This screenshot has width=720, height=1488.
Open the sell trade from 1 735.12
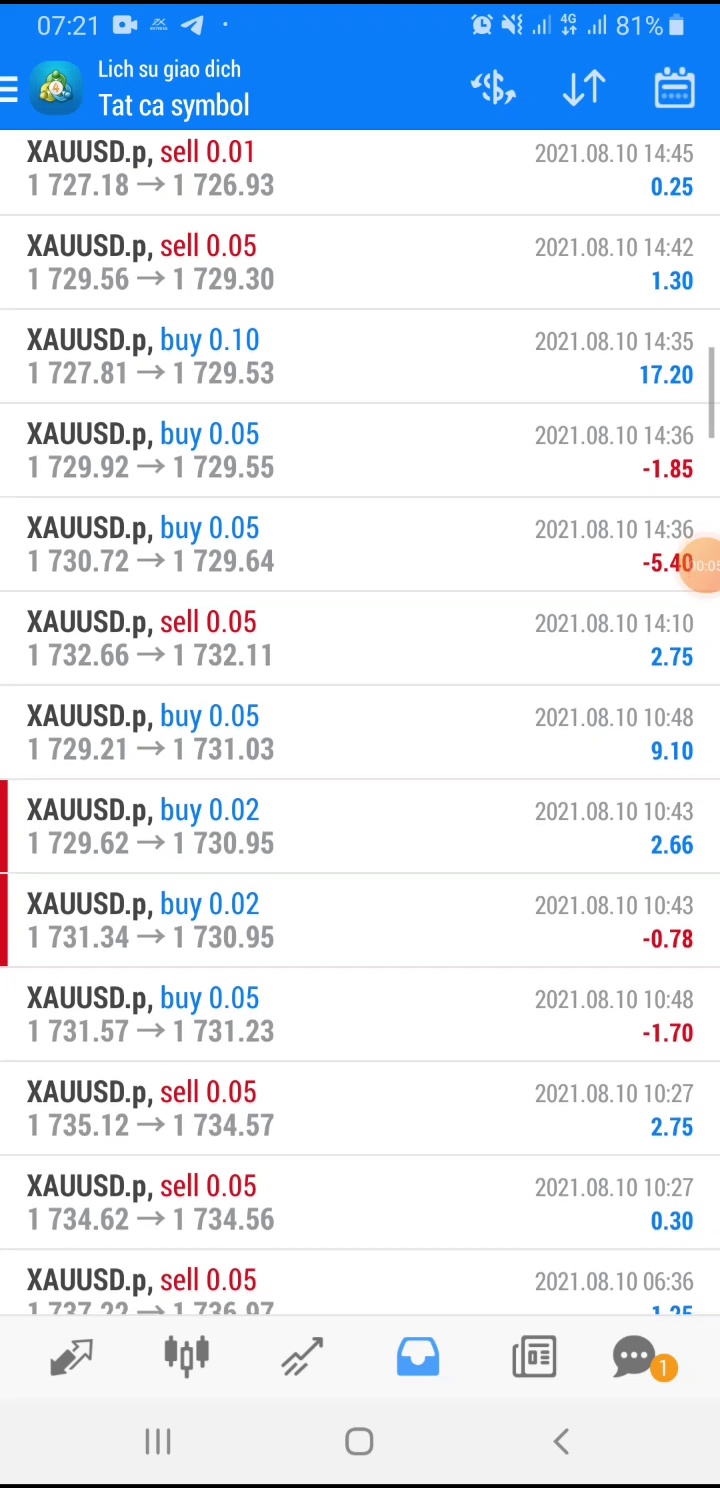(360, 1109)
